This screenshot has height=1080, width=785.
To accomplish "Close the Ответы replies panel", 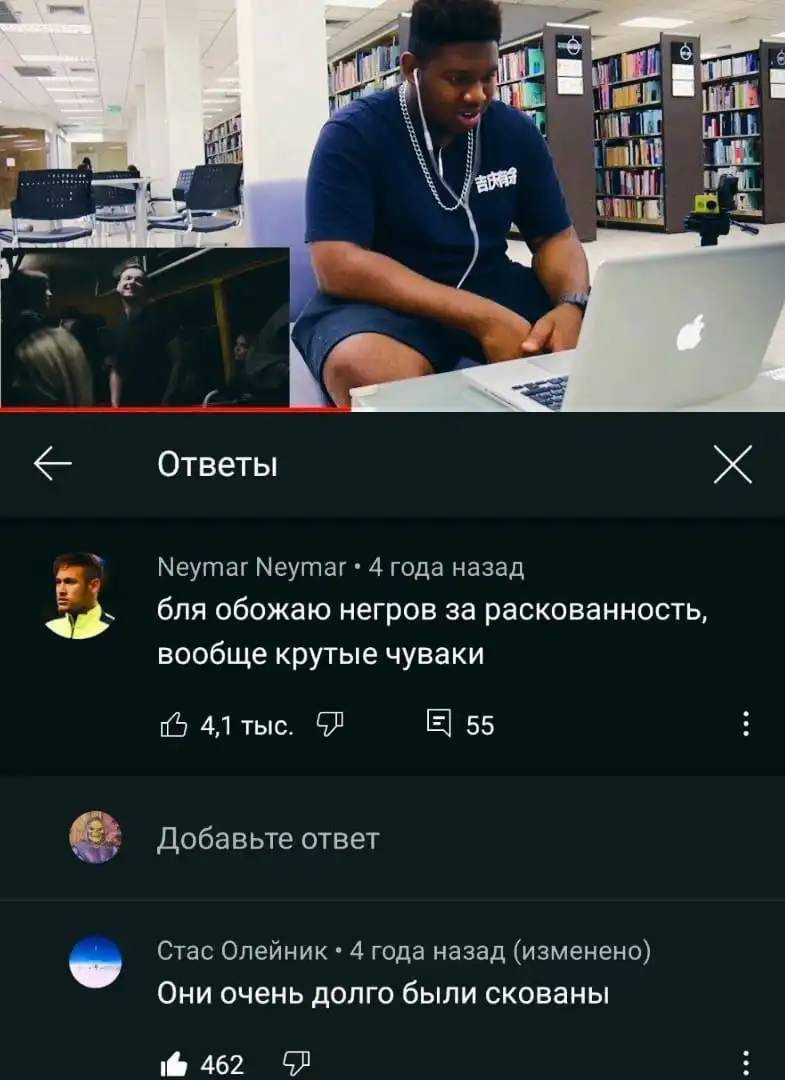I will coord(732,465).
